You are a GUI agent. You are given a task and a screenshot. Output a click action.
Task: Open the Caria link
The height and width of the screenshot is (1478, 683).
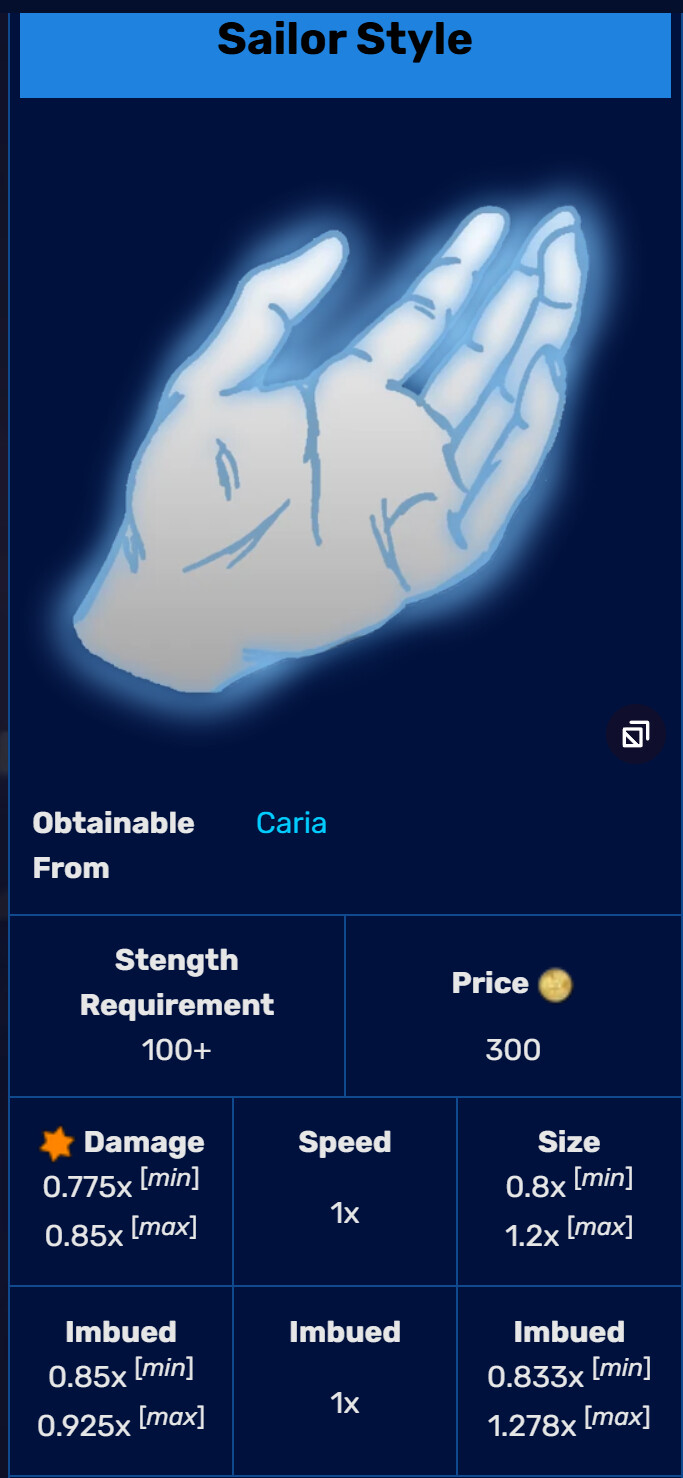291,823
